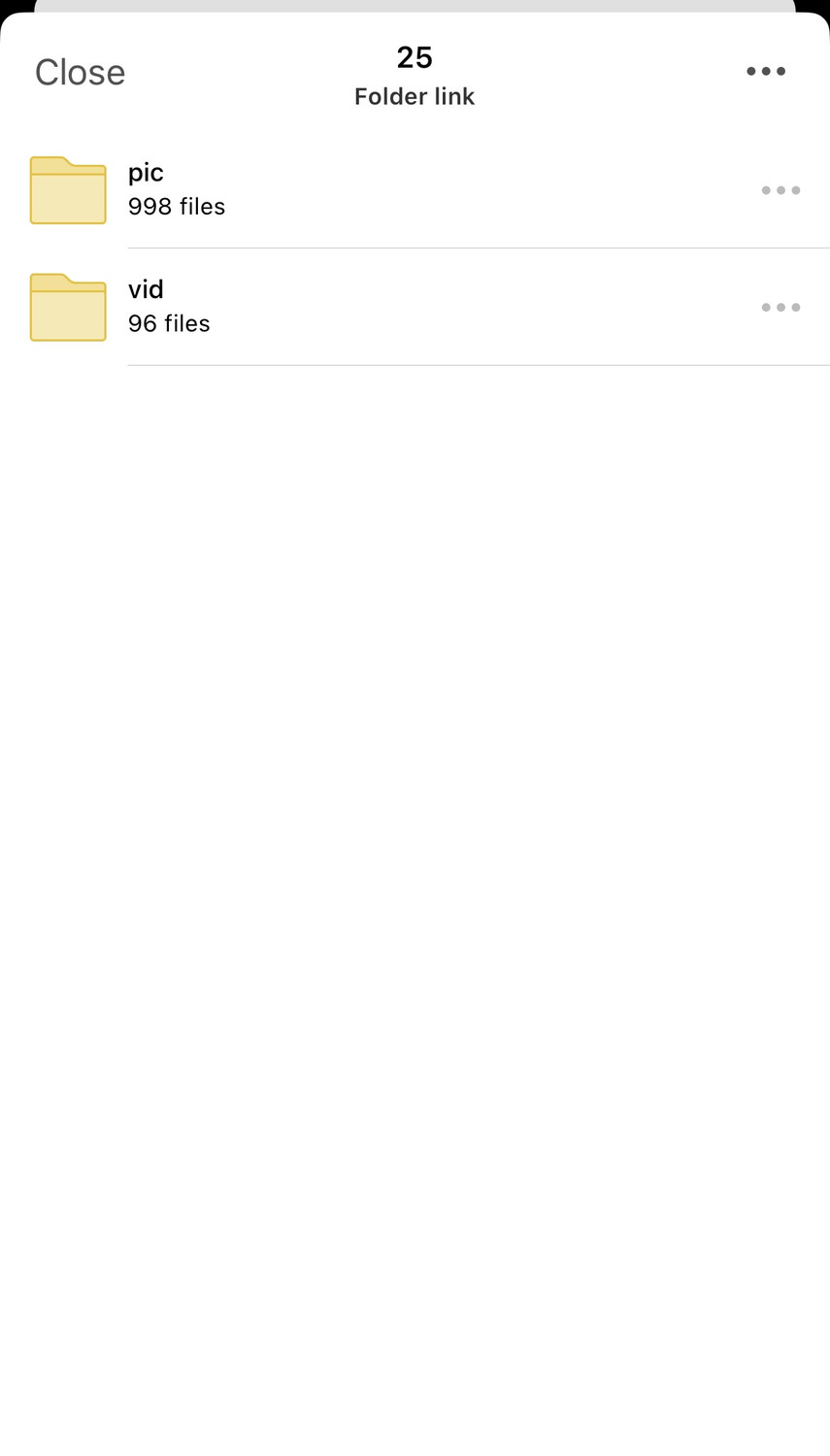This screenshot has height=1456, width=830.
Task: Open options for the folder containing 998 files
Action: [780, 190]
